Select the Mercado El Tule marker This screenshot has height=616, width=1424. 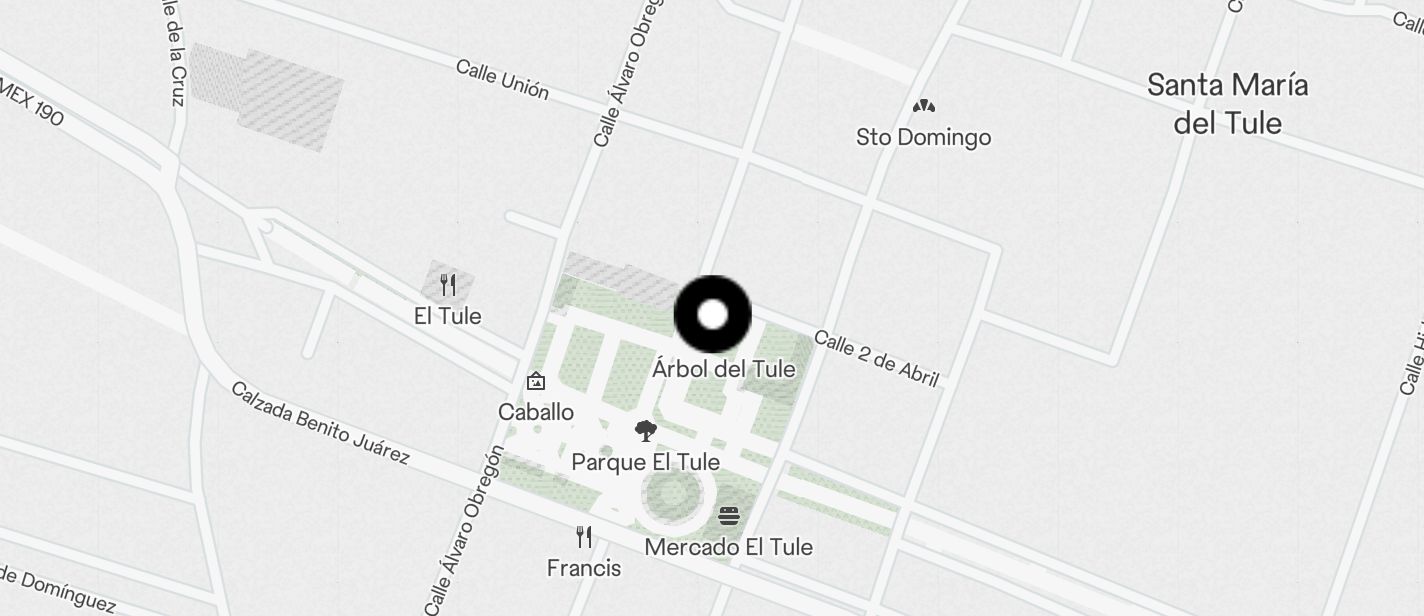[x=729, y=516]
